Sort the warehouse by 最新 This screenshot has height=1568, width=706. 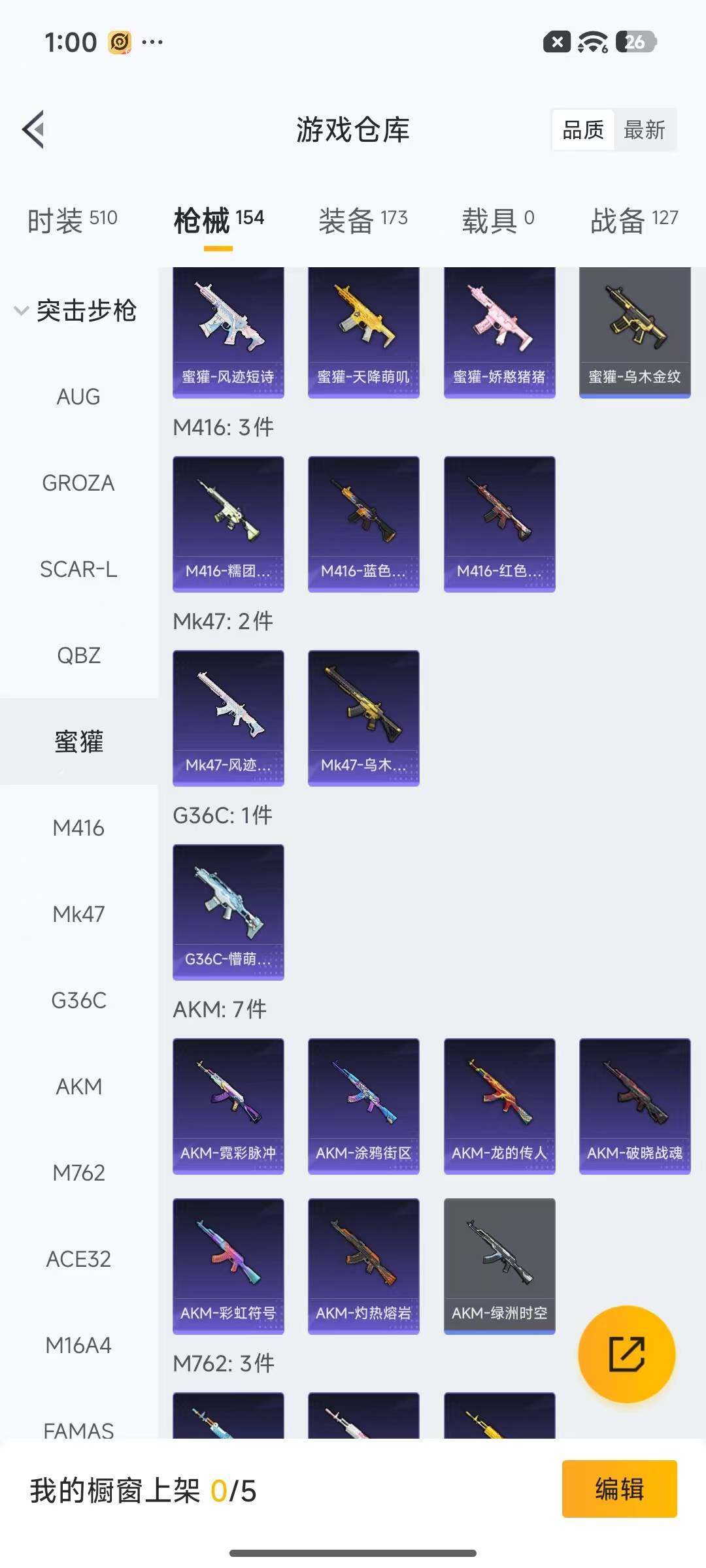pyautogui.click(x=644, y=130)
